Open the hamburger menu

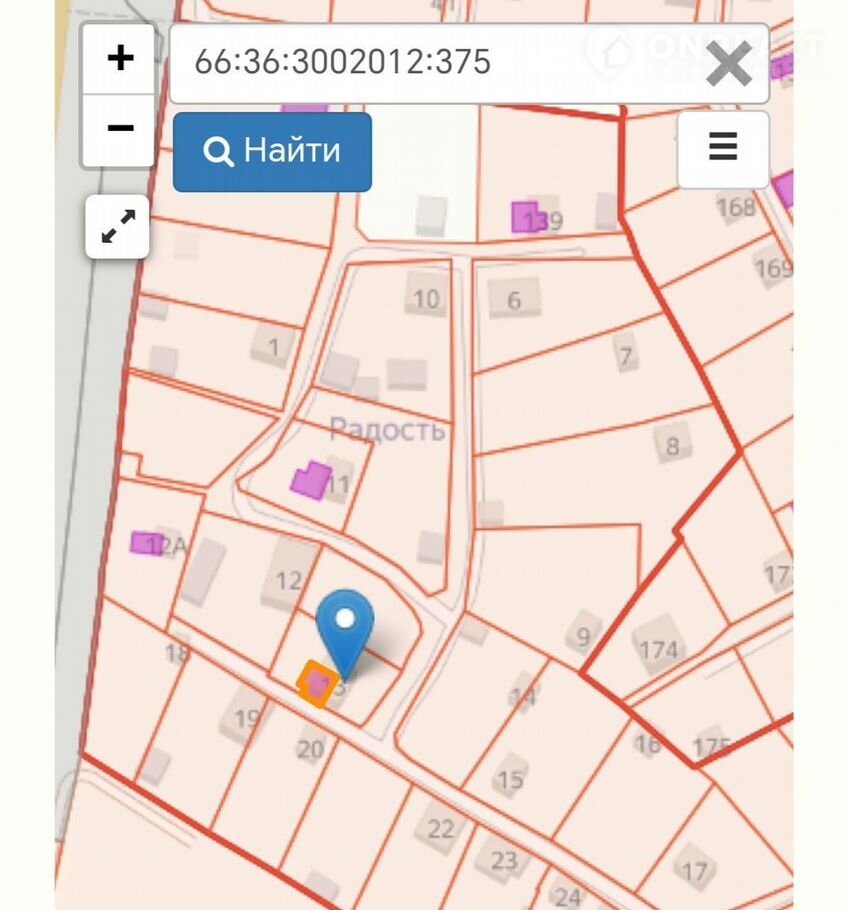pos(723,149)
